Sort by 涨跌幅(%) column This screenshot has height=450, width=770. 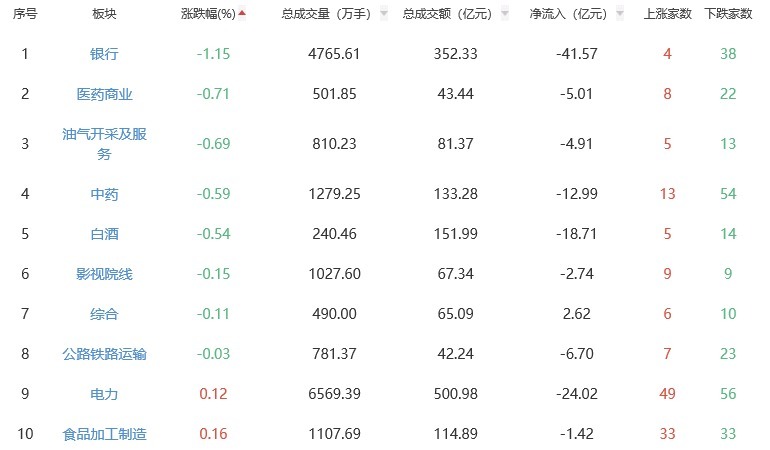pyautogui.click(x=213, y=14)
